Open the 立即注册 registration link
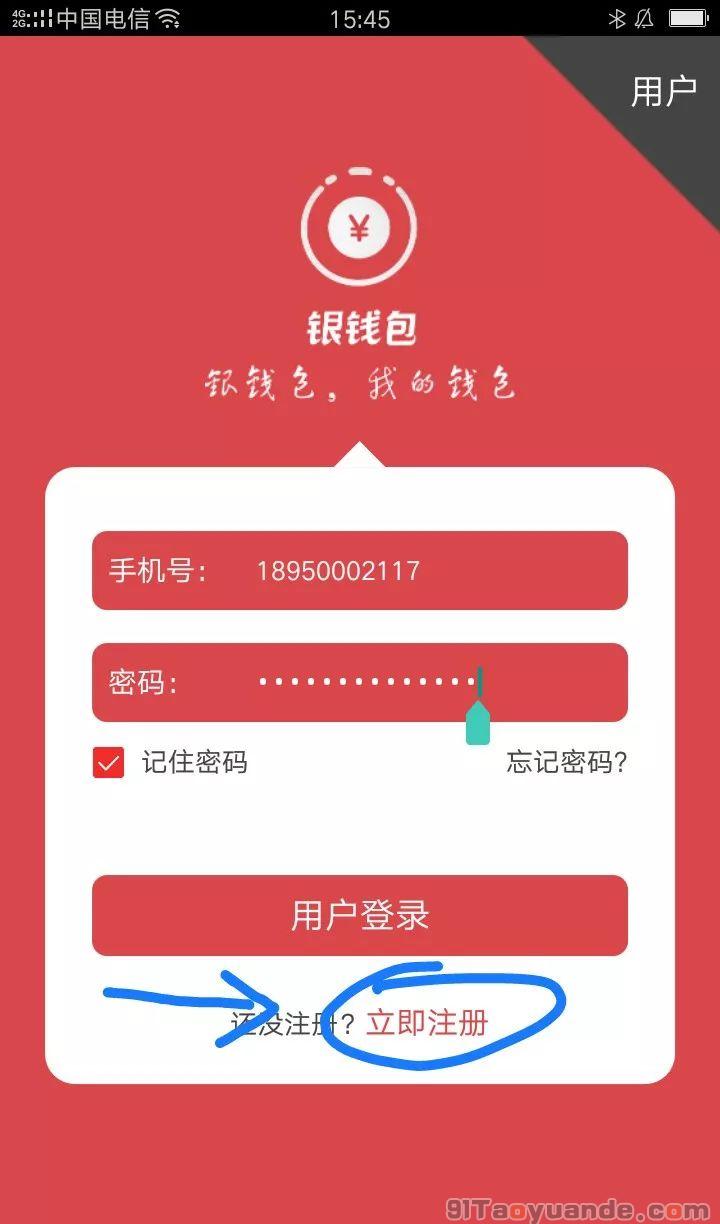 pos(428,1022)
